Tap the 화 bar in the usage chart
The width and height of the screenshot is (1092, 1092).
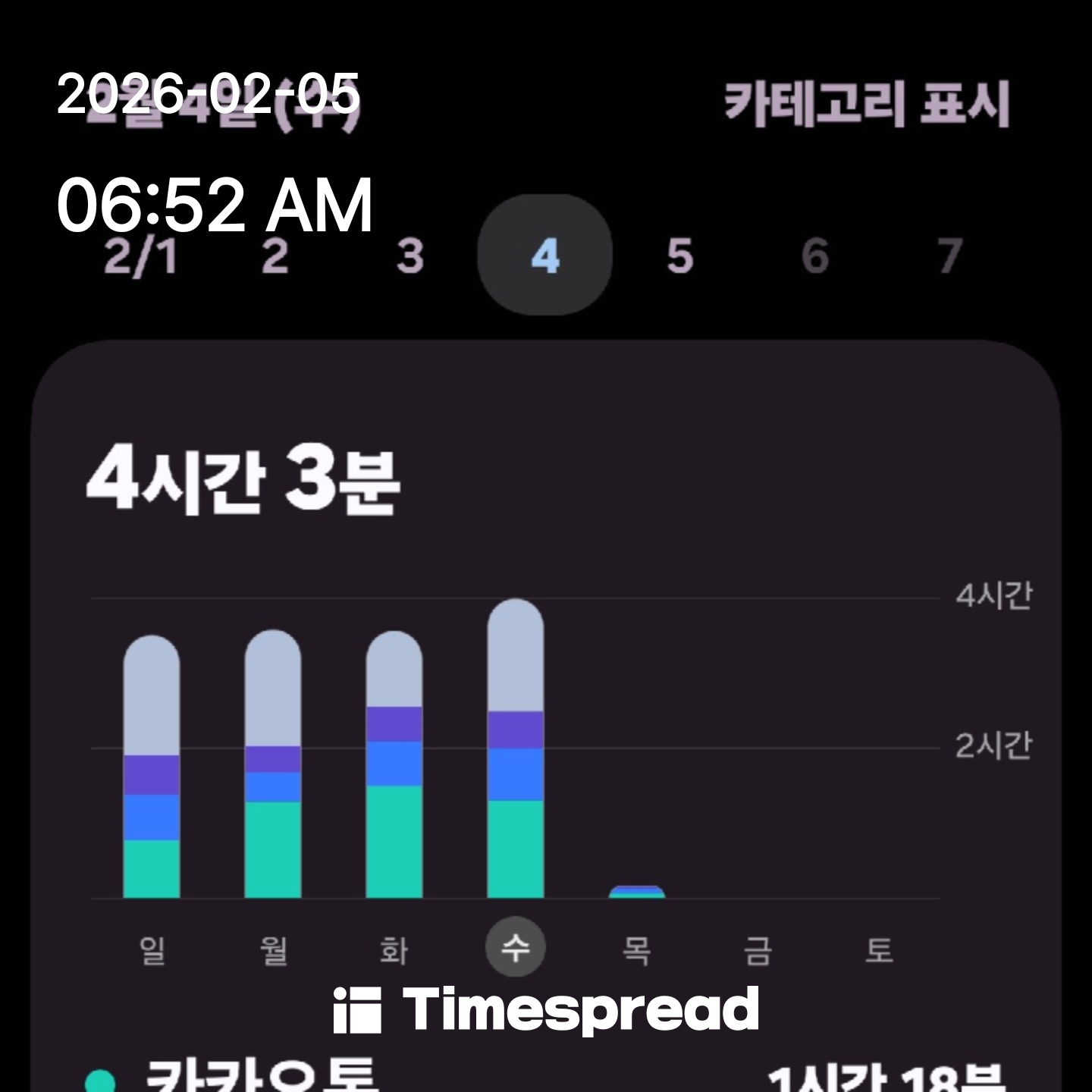coord(394,764)
